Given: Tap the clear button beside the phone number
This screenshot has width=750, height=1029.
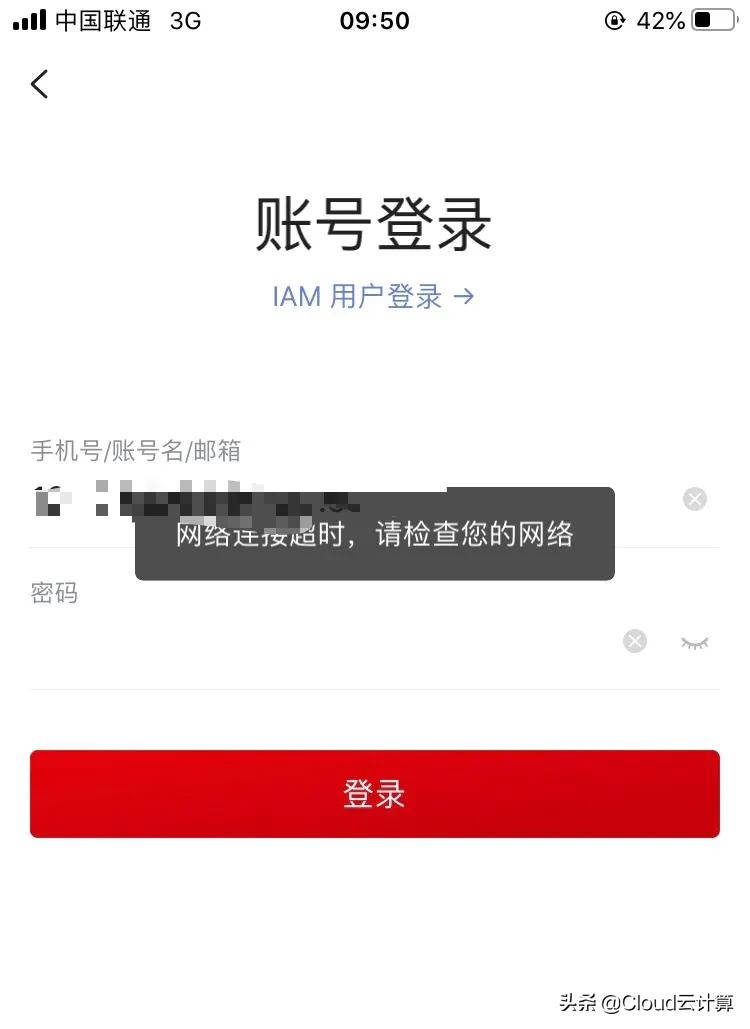Looking at the screenshot, I should tap(694, 499).
